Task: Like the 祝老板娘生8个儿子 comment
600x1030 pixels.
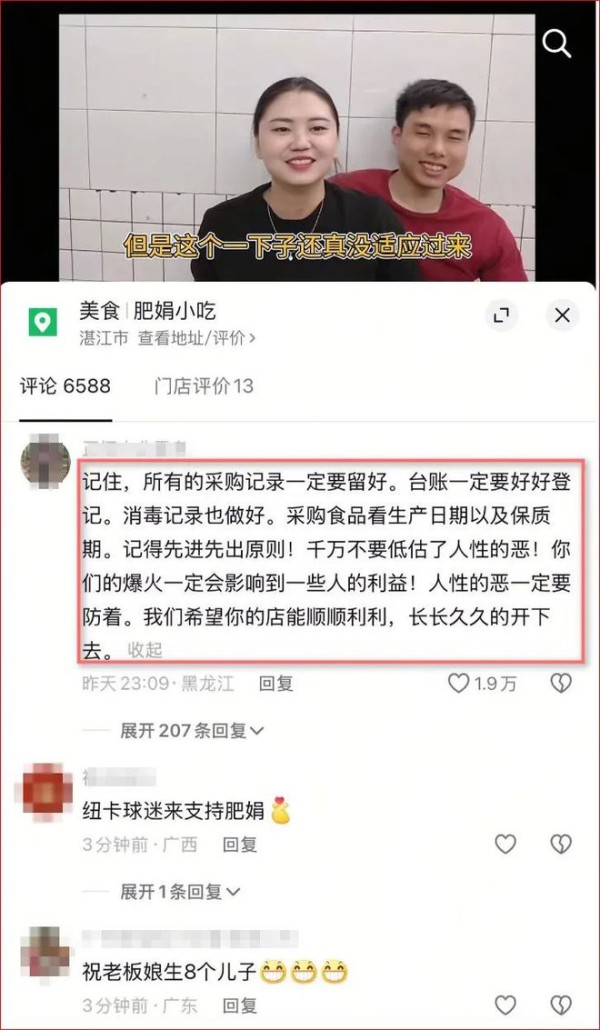Action: (506, 1005)
